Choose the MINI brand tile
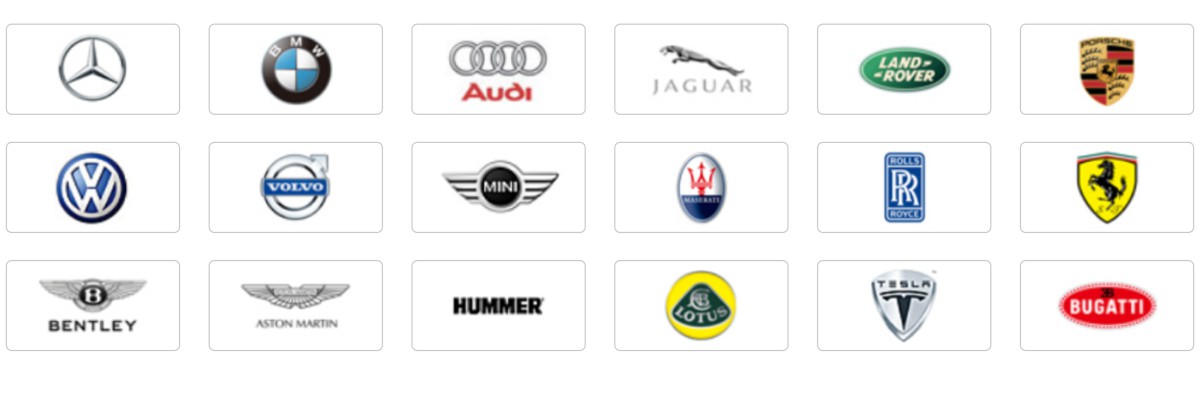The height and width of the screenshot is (408, 1200). pos(498,187)
